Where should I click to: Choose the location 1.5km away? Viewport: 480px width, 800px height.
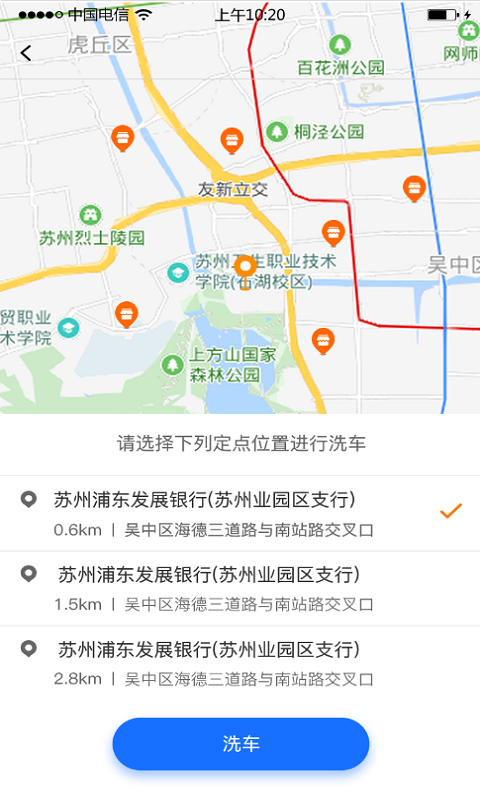coord(240,588)
